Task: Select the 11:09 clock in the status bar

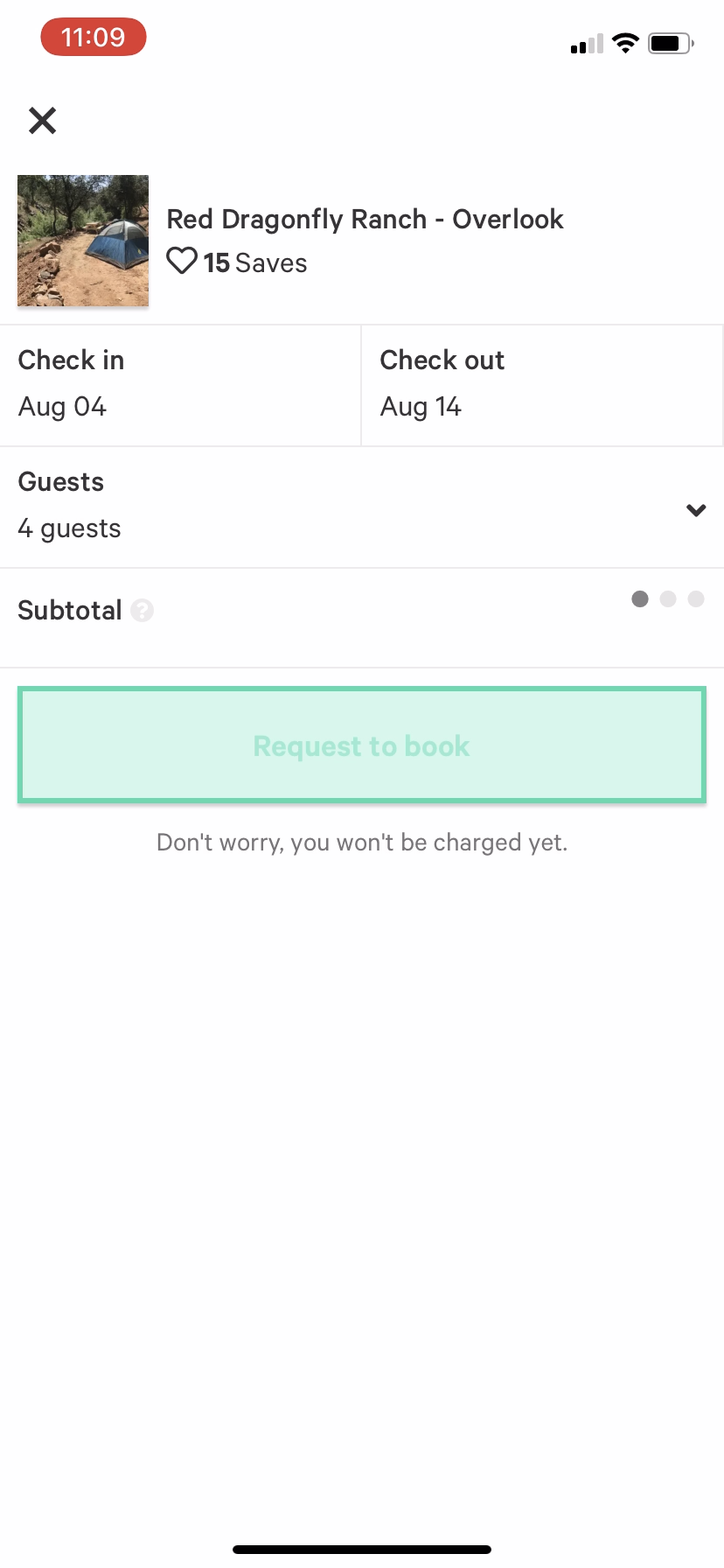Action: 94,37
